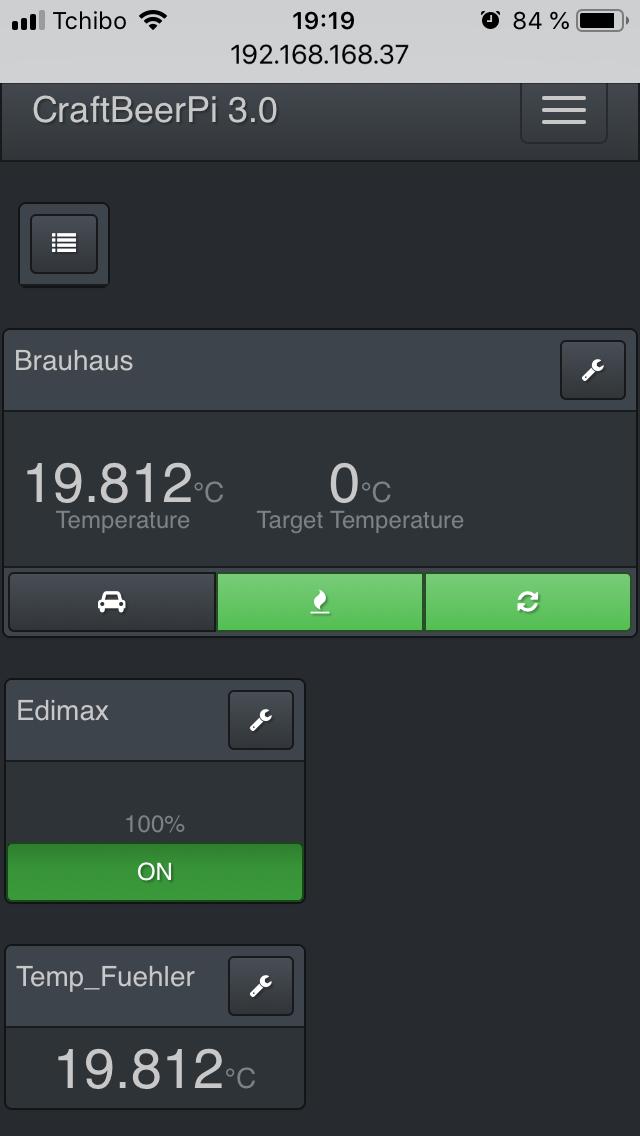Open Brauhaus kettle settings wrench

592,370
